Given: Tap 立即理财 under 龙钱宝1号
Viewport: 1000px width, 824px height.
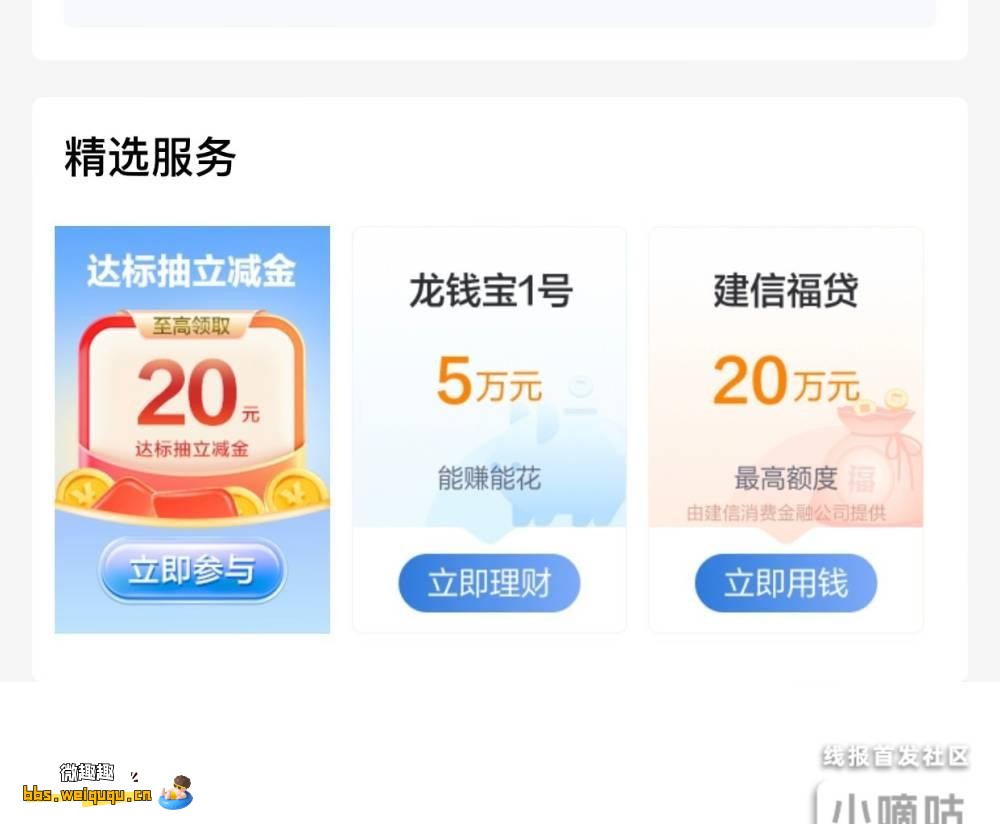Looking at the screenshot, I should 489,583.
